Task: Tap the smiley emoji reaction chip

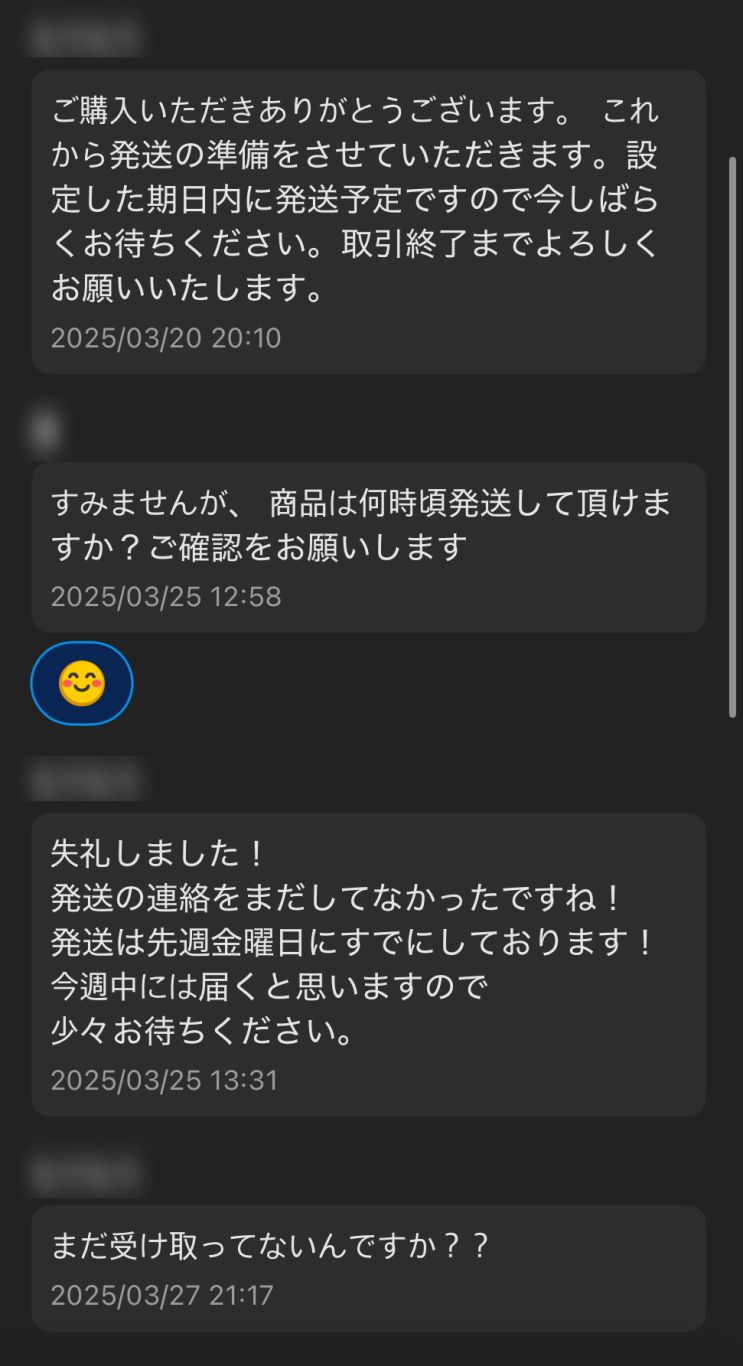Action: click(82, 683)
